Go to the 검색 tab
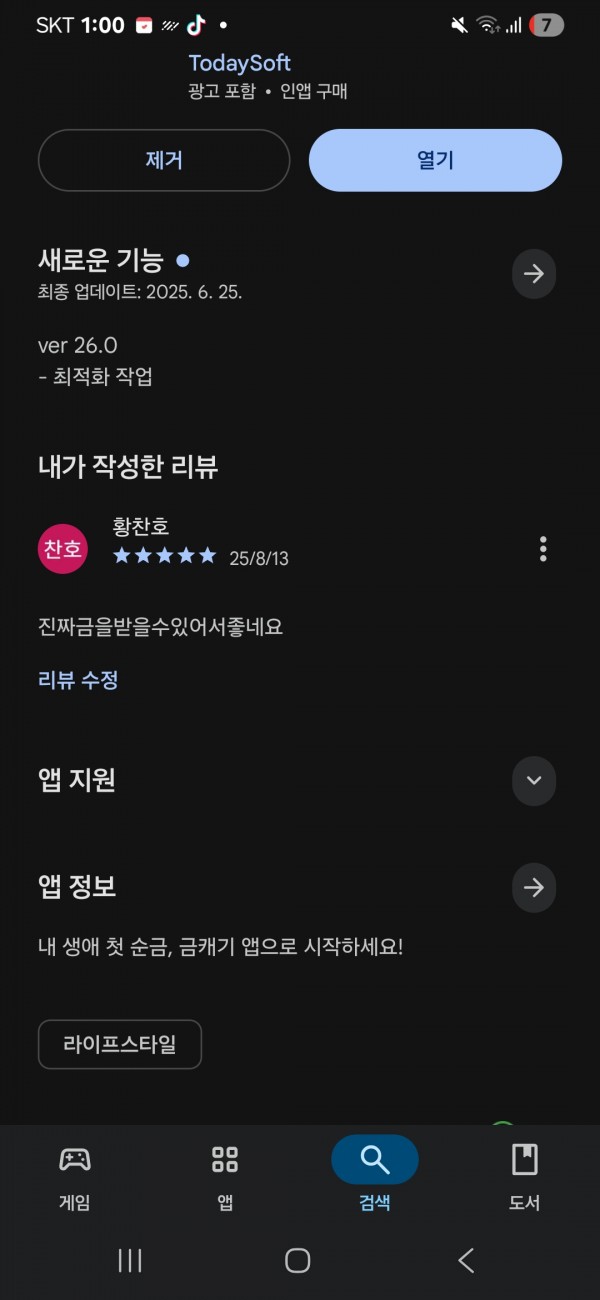The width and height of the screenshot is (600, 1300). [375, 1177]
